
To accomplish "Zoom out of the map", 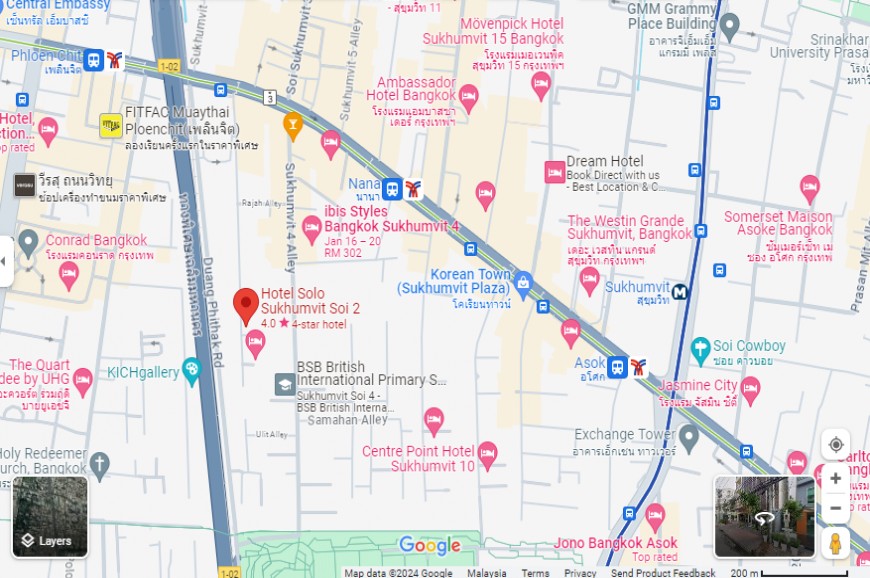I will coord(835,508).
